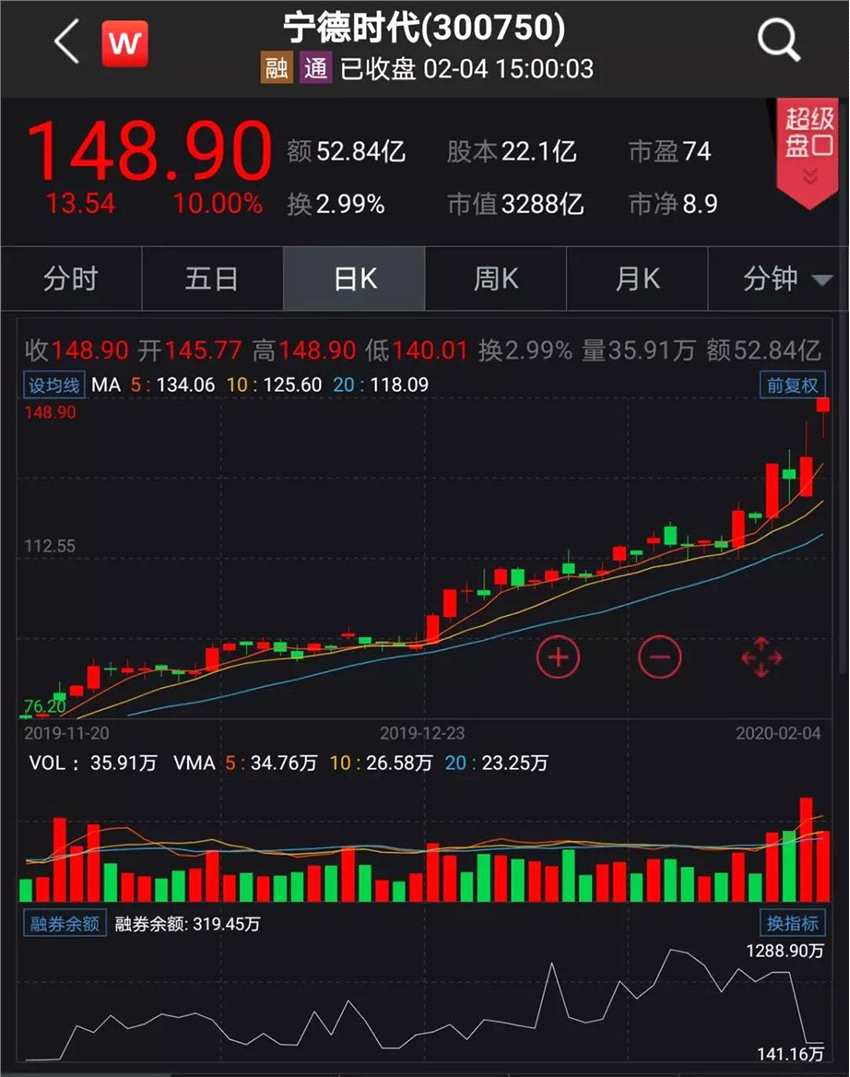Open the 五日 five-day chart

tap(211, 279)
